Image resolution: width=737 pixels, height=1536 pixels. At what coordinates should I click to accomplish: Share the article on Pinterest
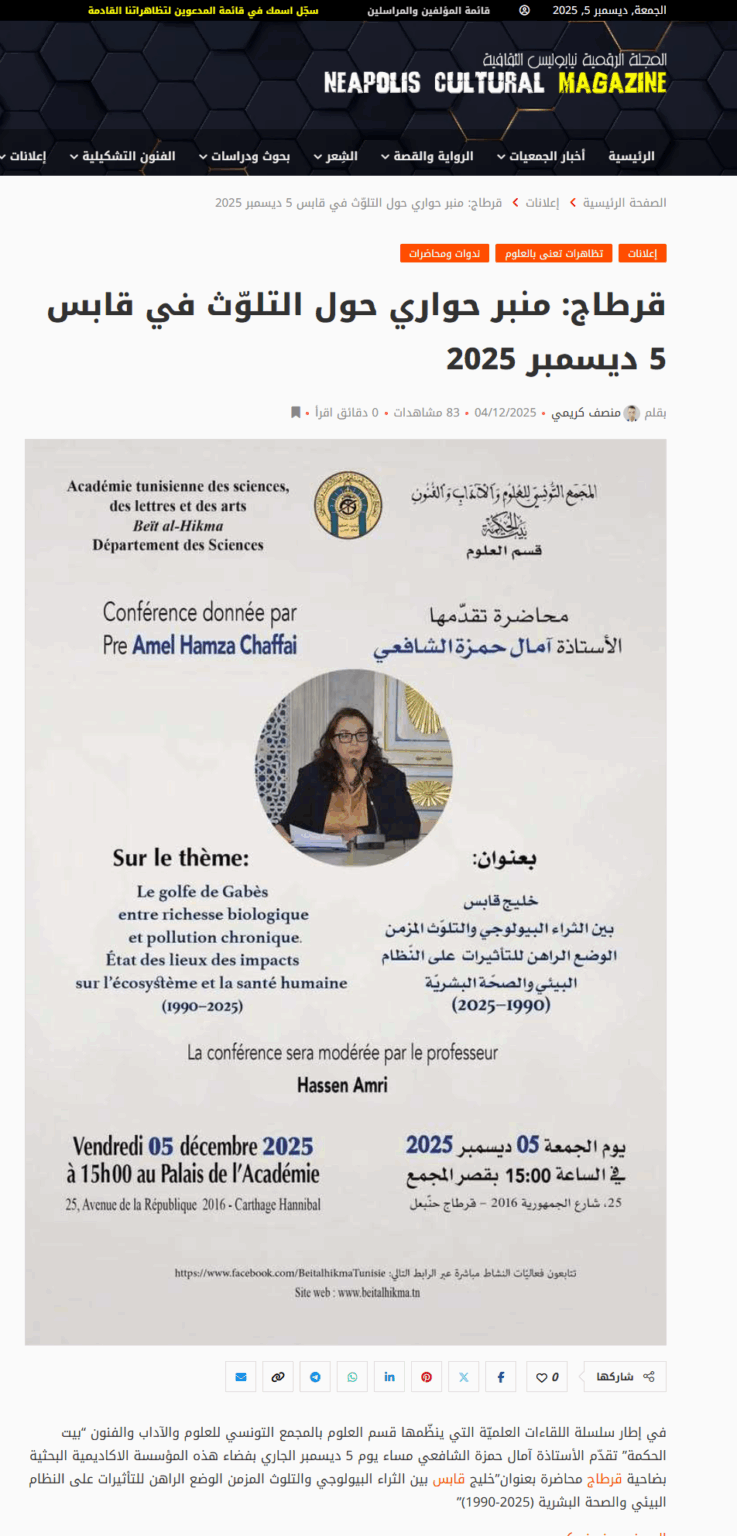426,1377
